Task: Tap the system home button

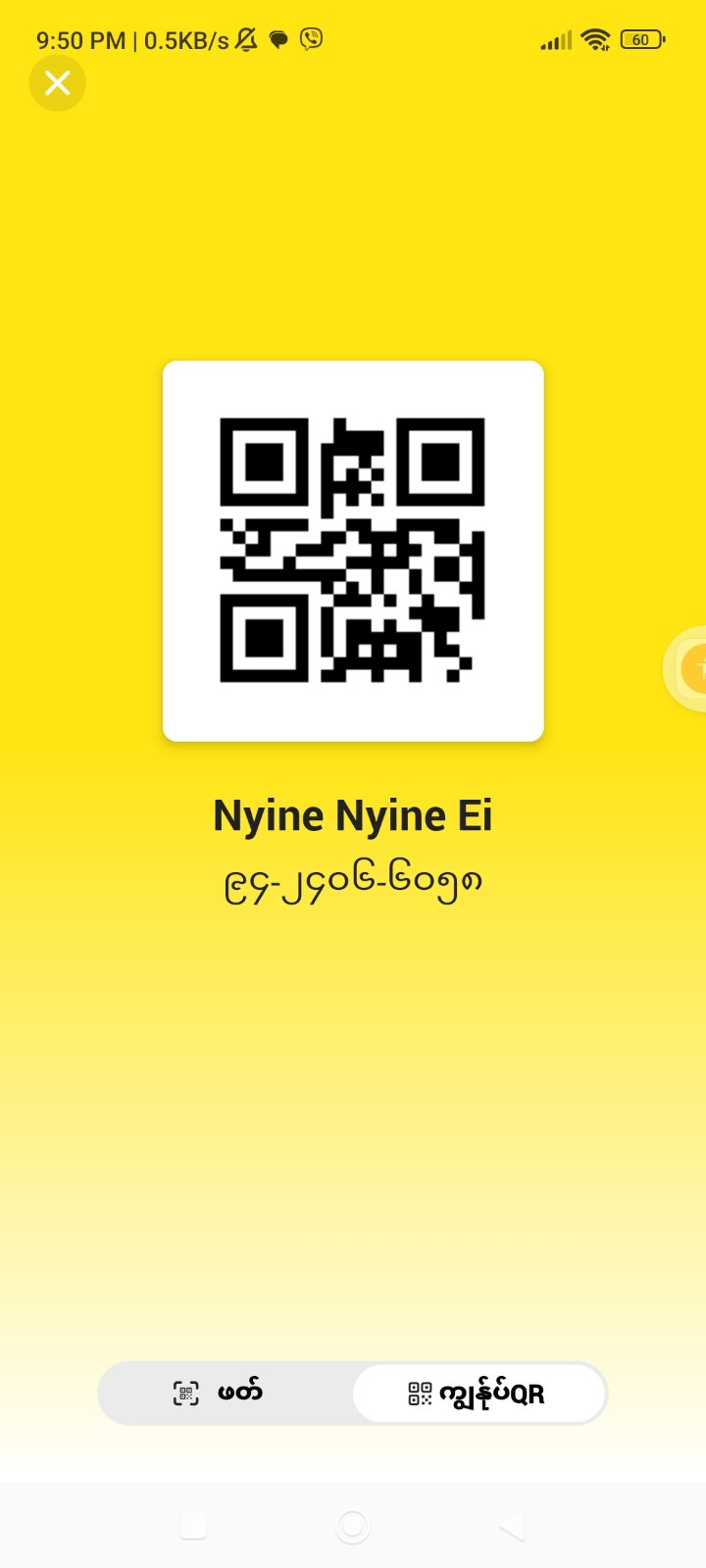Action: 352,1526
